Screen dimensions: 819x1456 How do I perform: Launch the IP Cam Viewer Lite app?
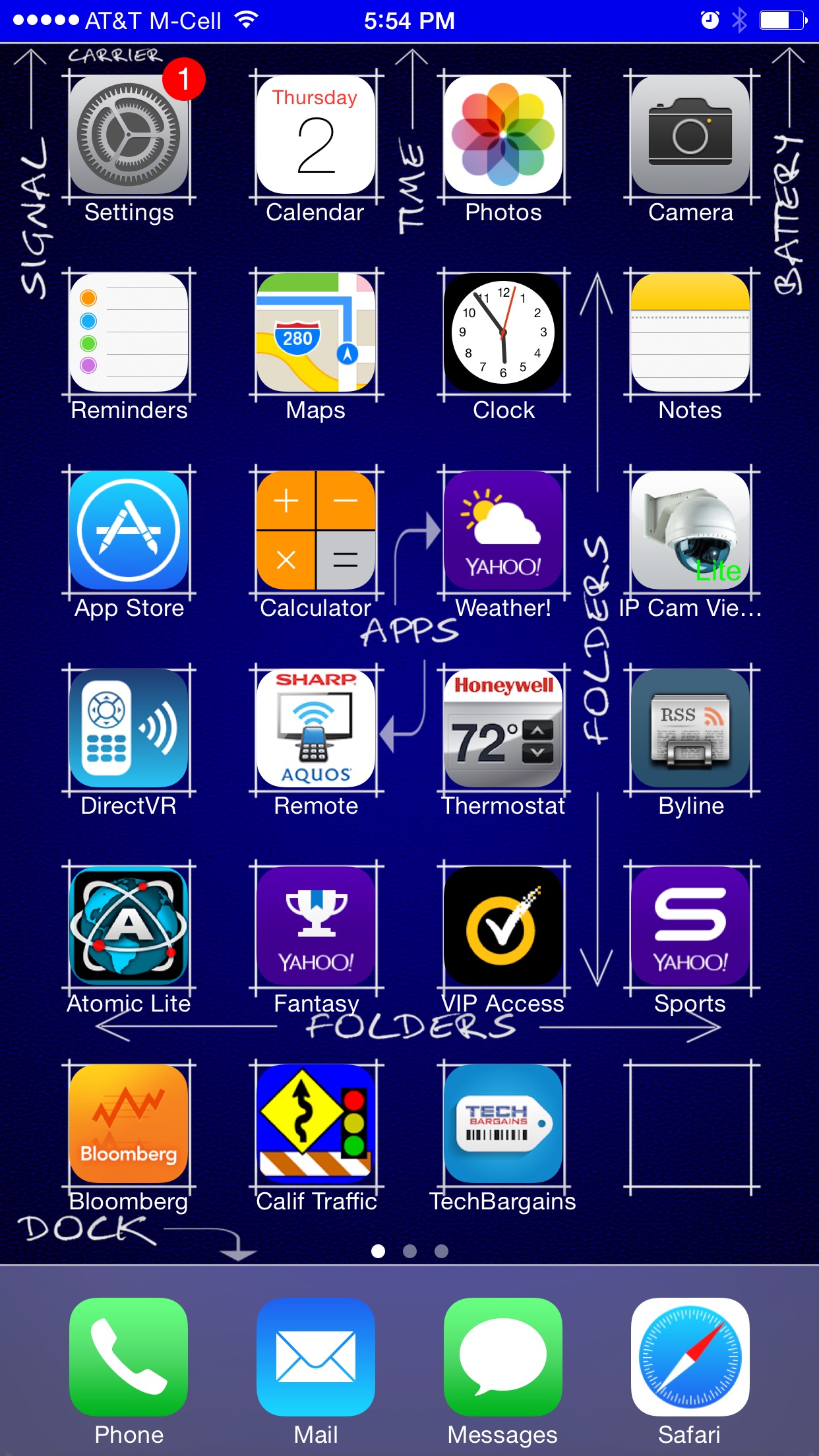pyautogui.click(x=690, y=530)
